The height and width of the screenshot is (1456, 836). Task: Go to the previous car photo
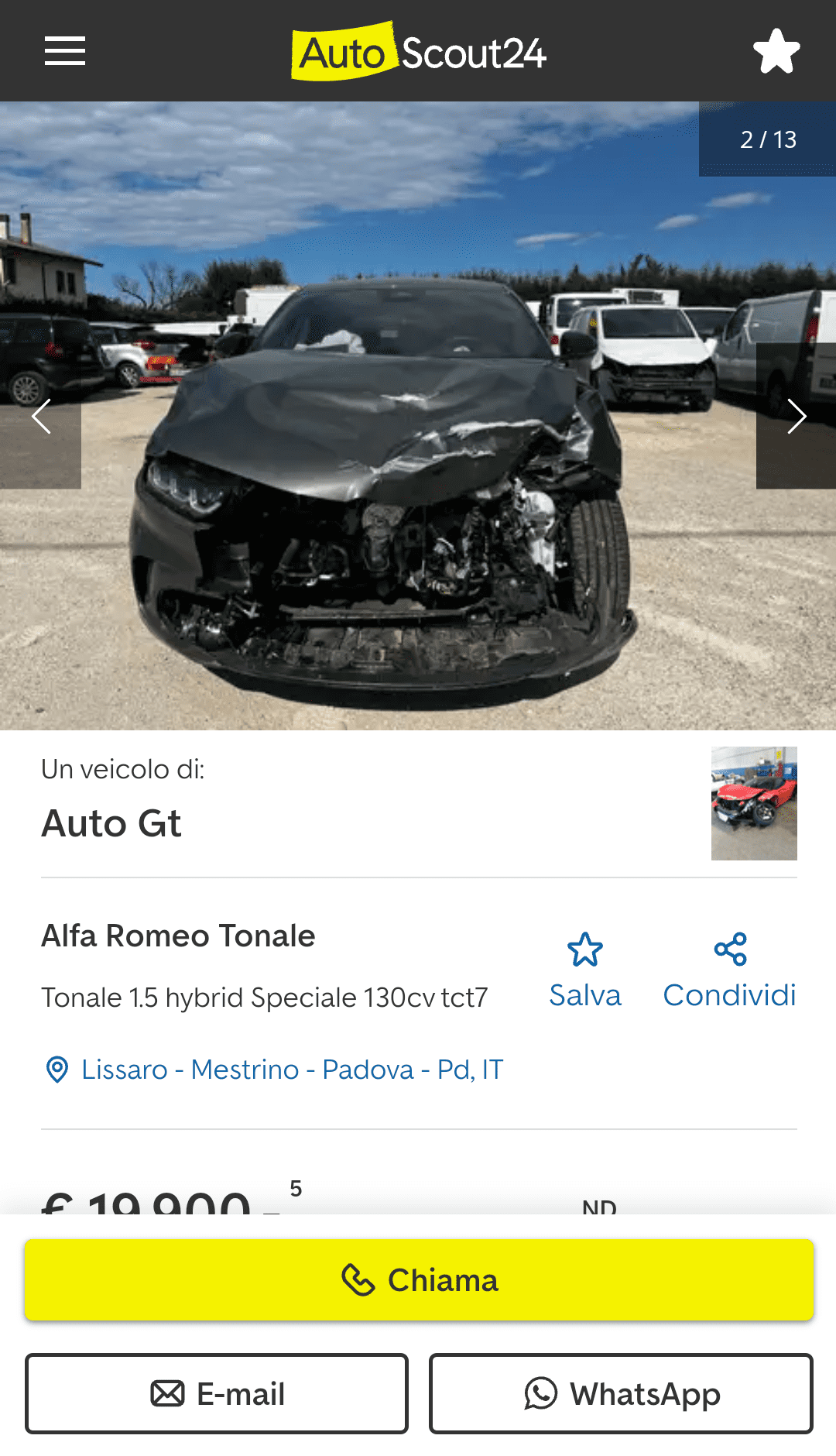[x=41, y=417]
